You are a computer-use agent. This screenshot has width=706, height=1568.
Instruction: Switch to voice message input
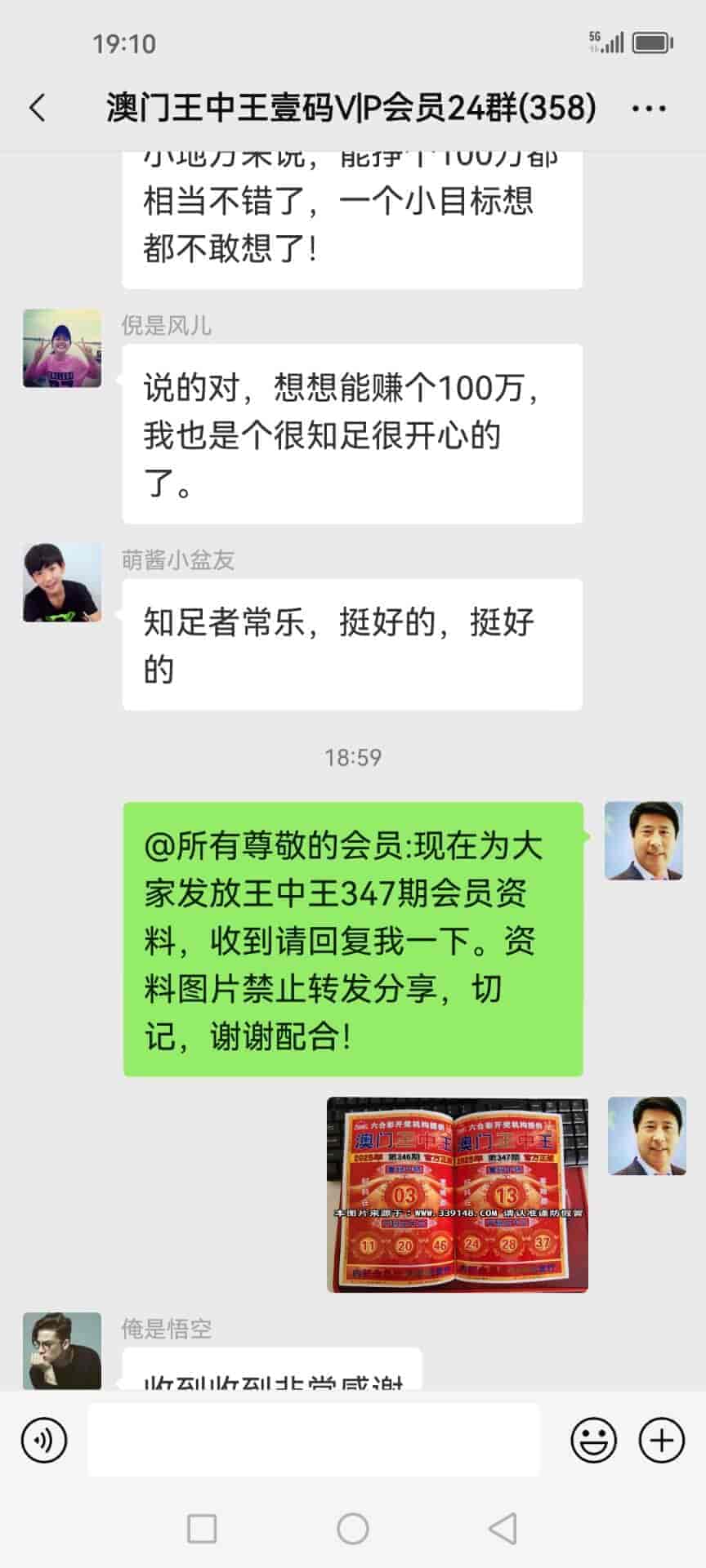(x=44, y=1440)
